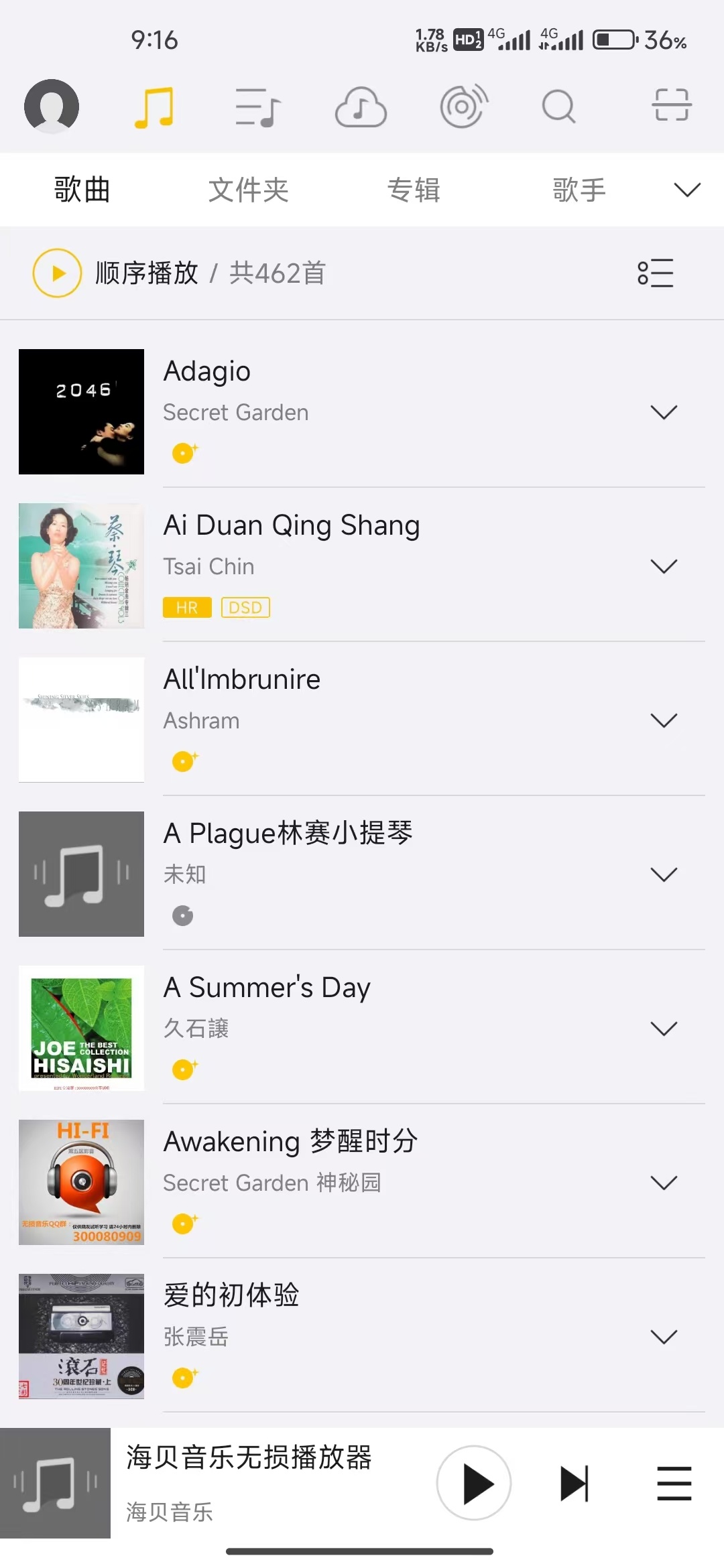This screenshot has width=724, height=1568.
Task: Expand more tabs with the down arrow
Action: (687, 190)
